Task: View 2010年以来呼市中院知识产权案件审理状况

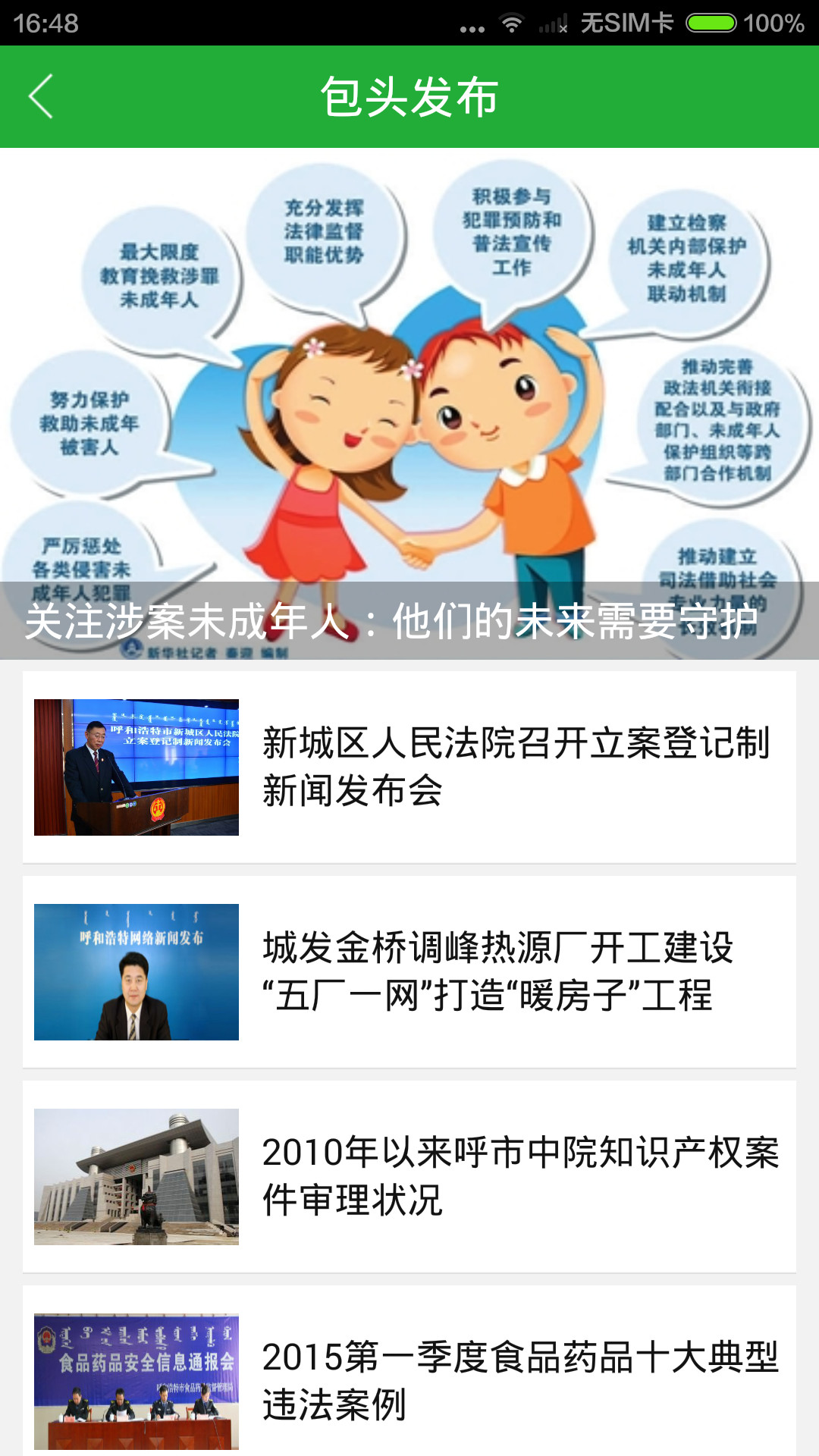Action: (409, 1176)
